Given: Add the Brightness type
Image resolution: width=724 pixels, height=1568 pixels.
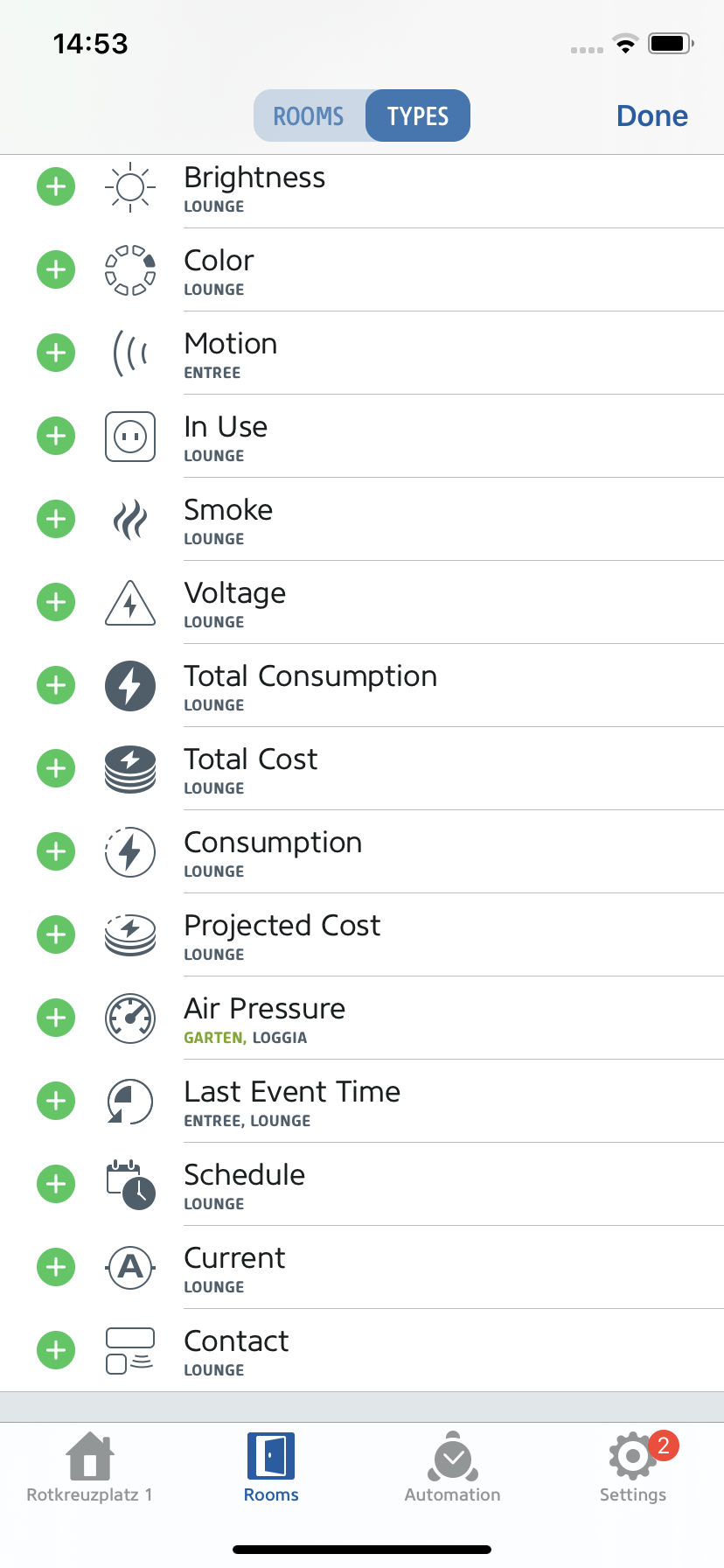Looking at the screenshot, I should point(56,186).
